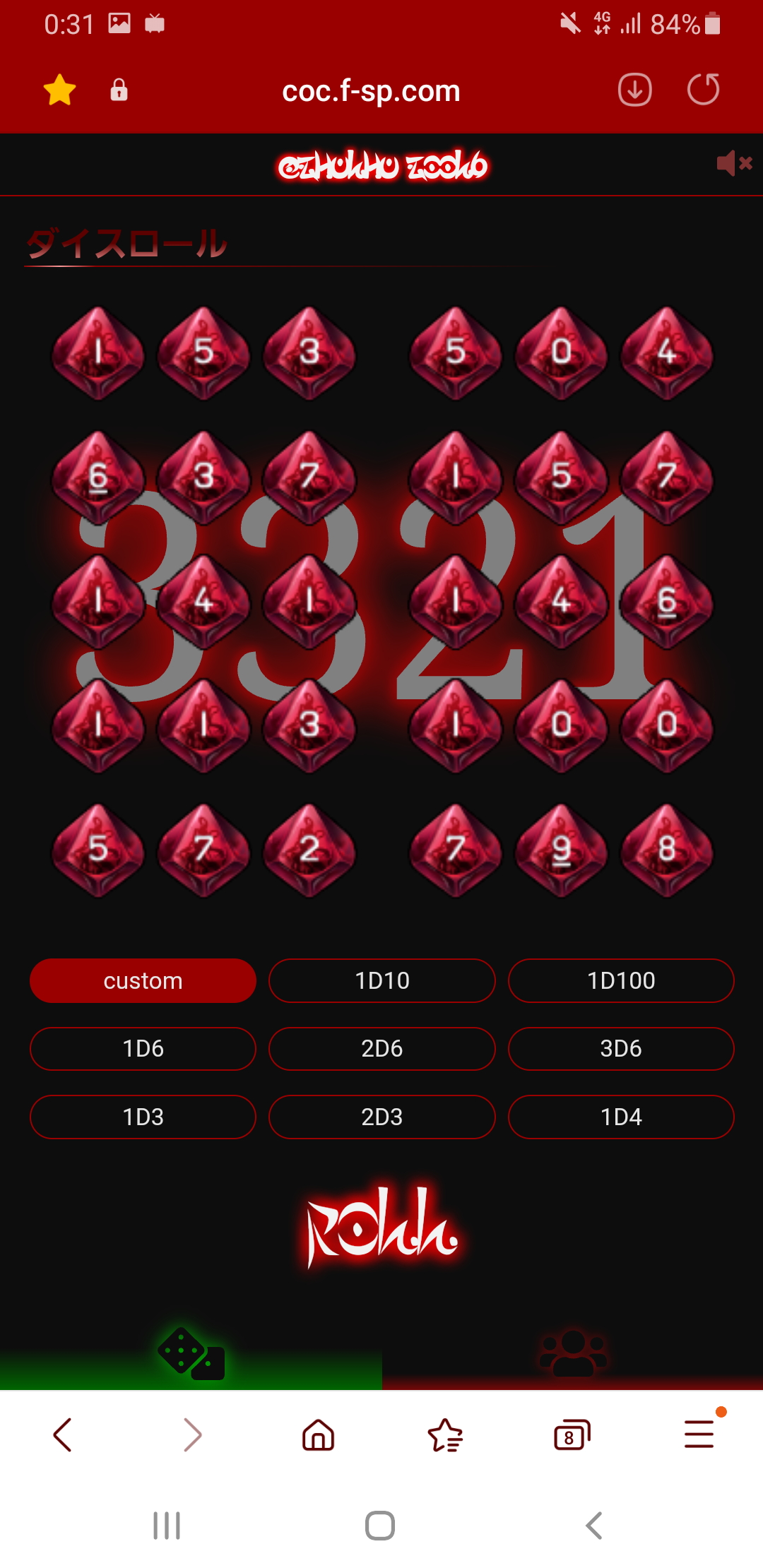Open the browser hamburger menu

tap(699, 1435)
